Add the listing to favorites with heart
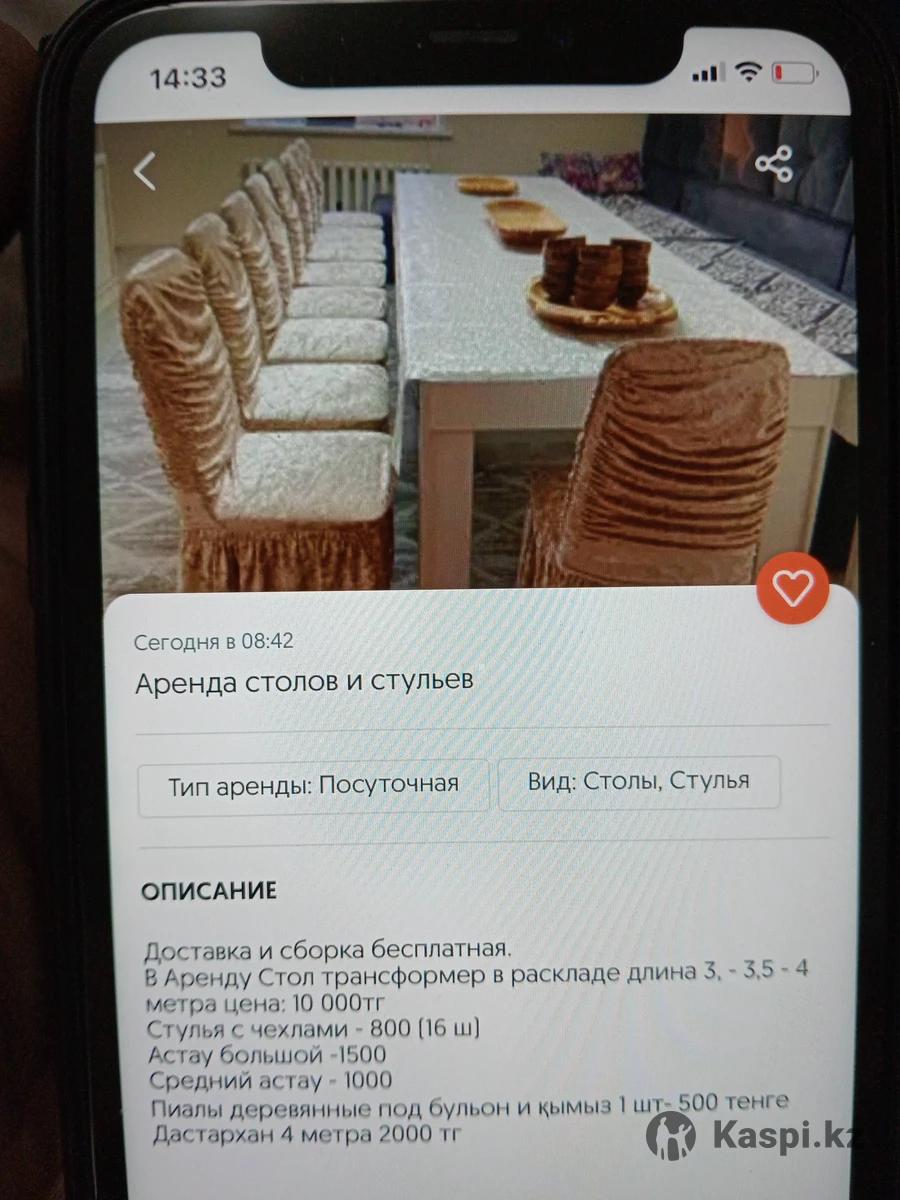The height and width of the screenshot is (1200, 900). click(x=792, y=589)
